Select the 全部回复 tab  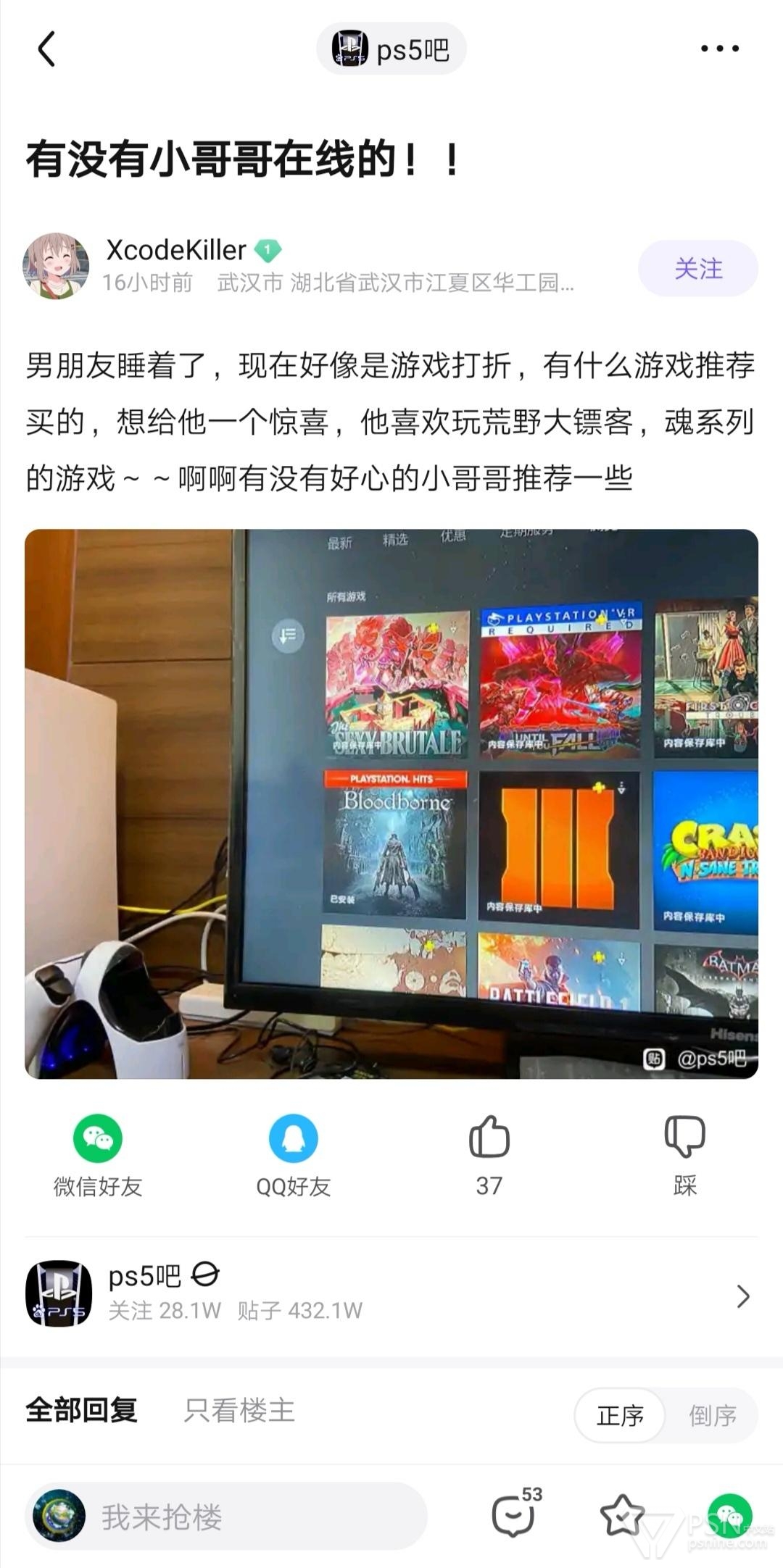coord(81,1411)
